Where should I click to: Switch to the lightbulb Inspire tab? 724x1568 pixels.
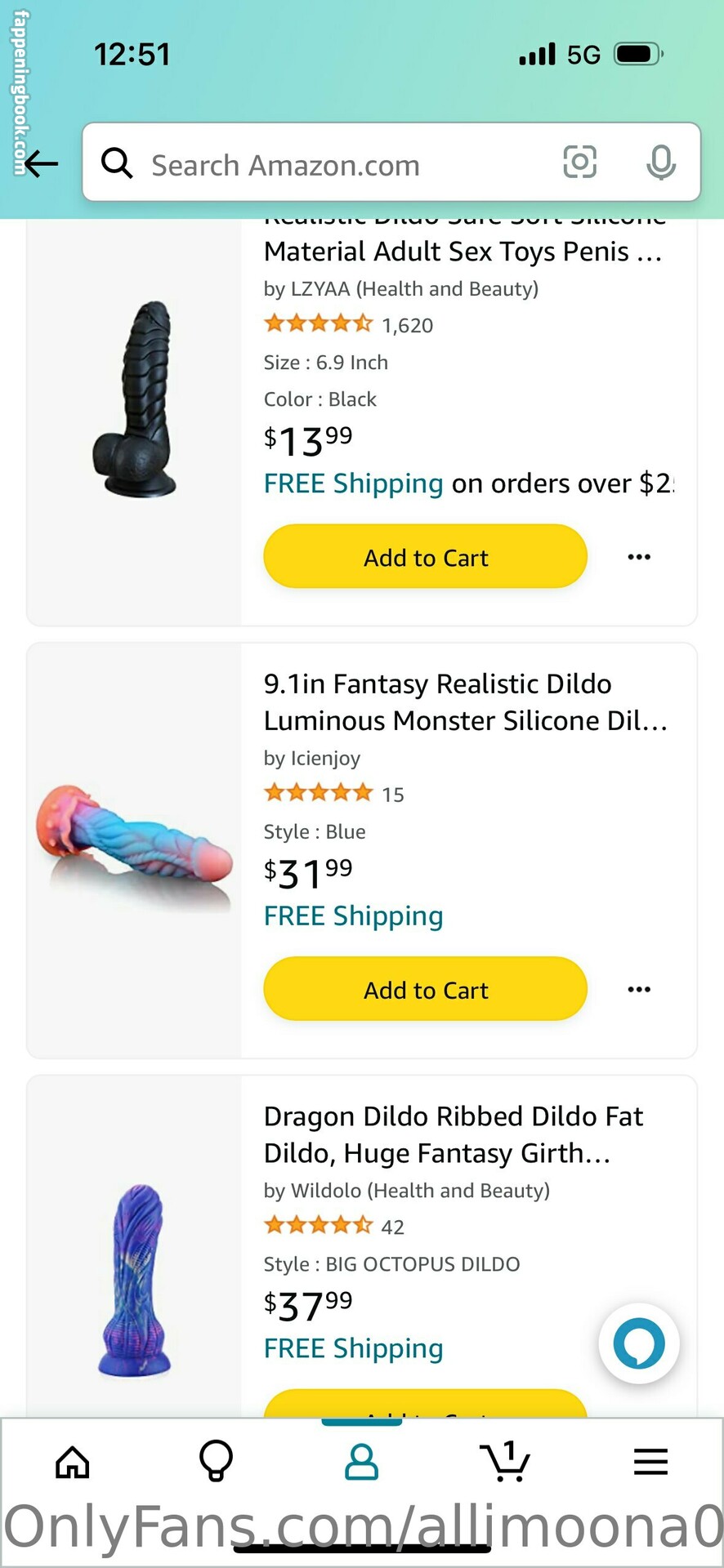(x=217, y=1462)
